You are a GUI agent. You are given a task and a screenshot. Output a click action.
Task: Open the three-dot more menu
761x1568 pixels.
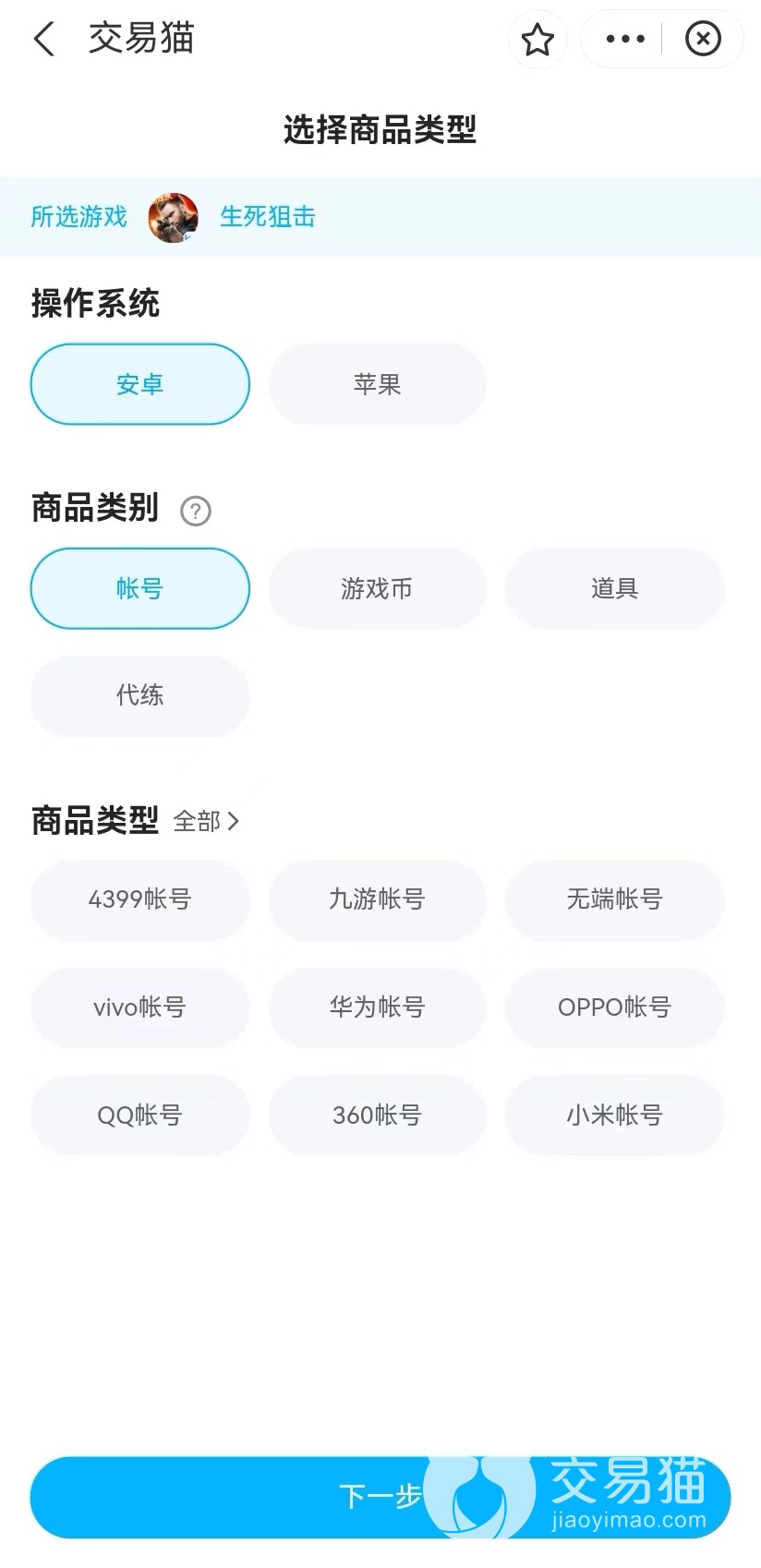tap(625, 40)
